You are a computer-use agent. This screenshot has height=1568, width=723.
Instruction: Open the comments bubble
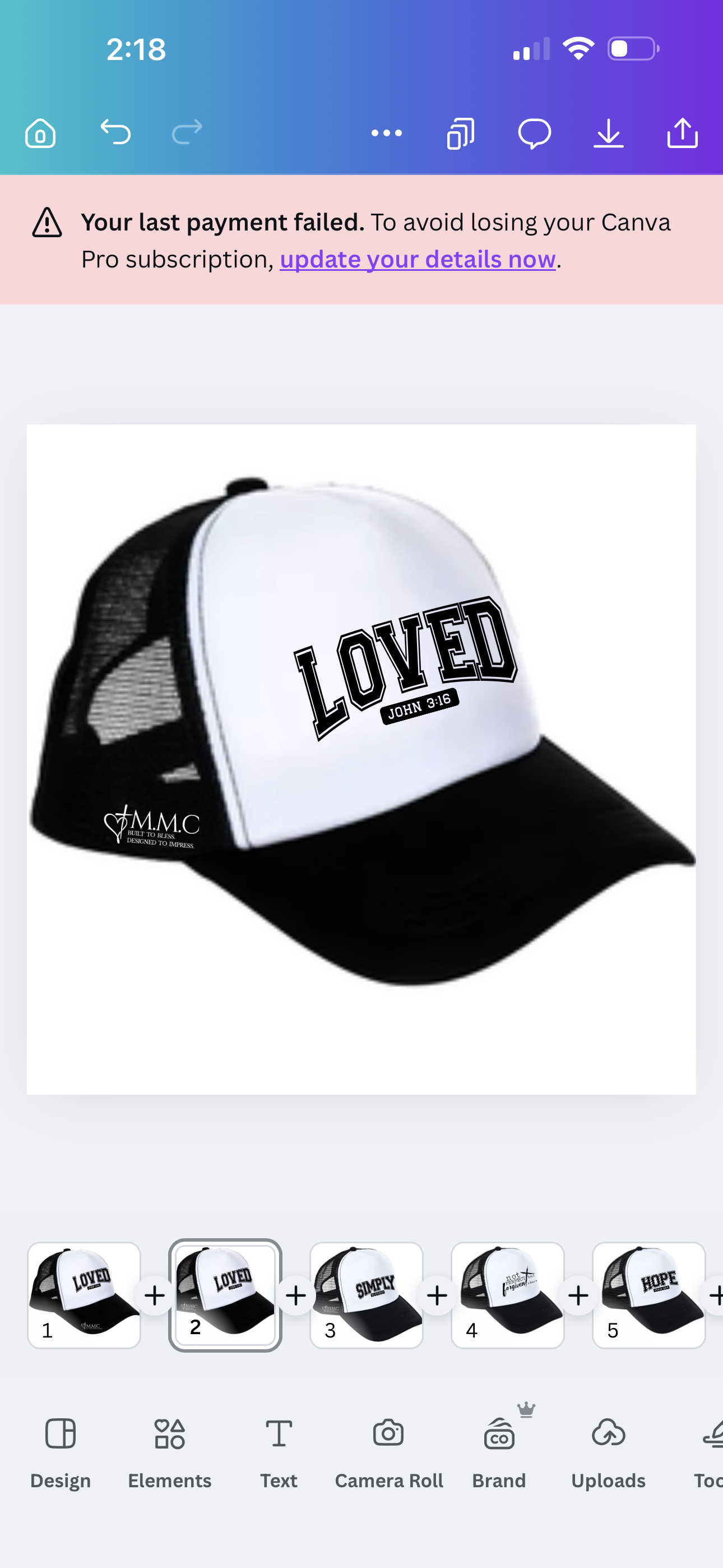point(534,133)
